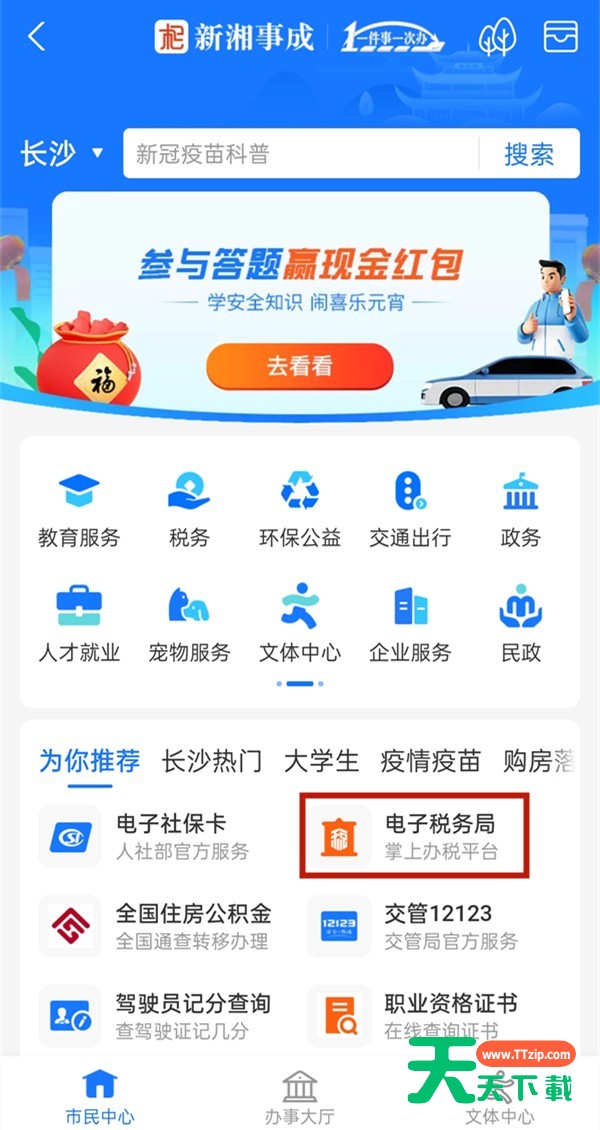Open the 长沙 city dropdown

click(62, 154)
